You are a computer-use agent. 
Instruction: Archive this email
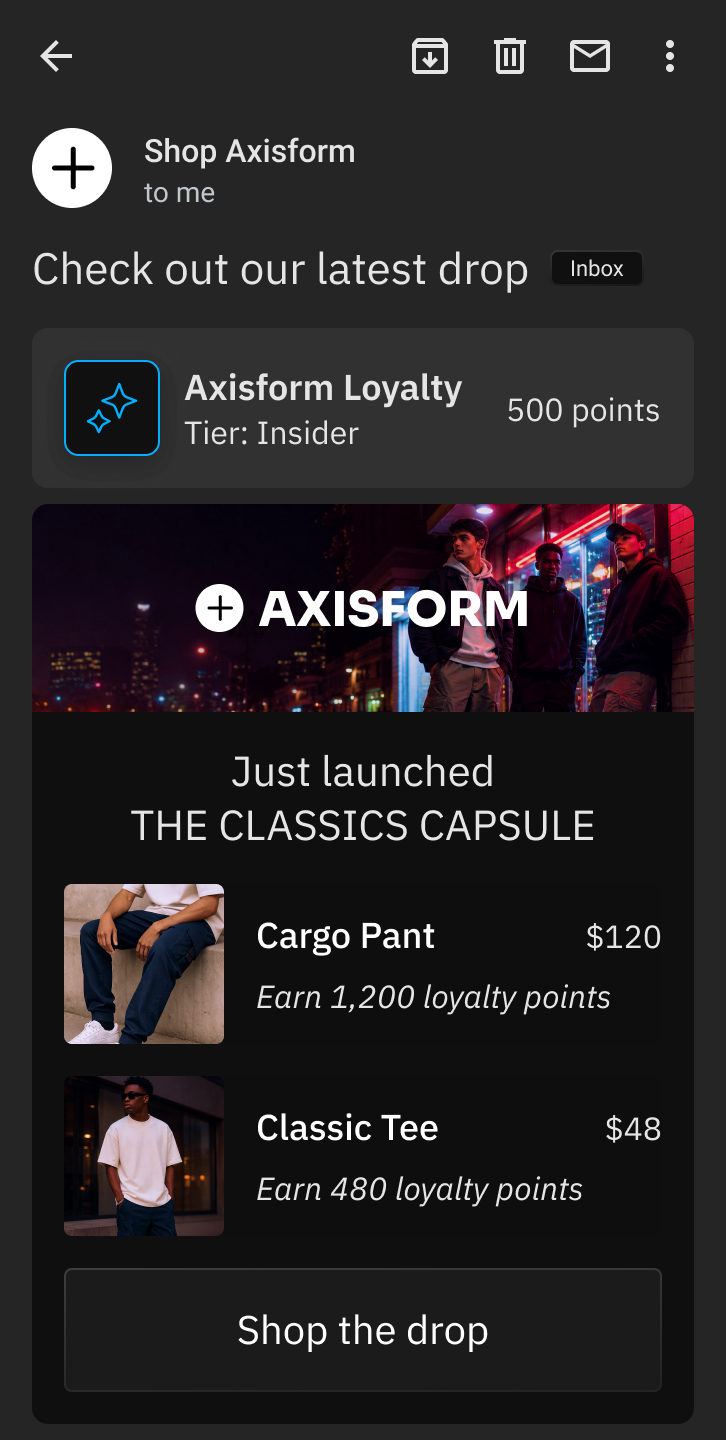tap(430, 56)
